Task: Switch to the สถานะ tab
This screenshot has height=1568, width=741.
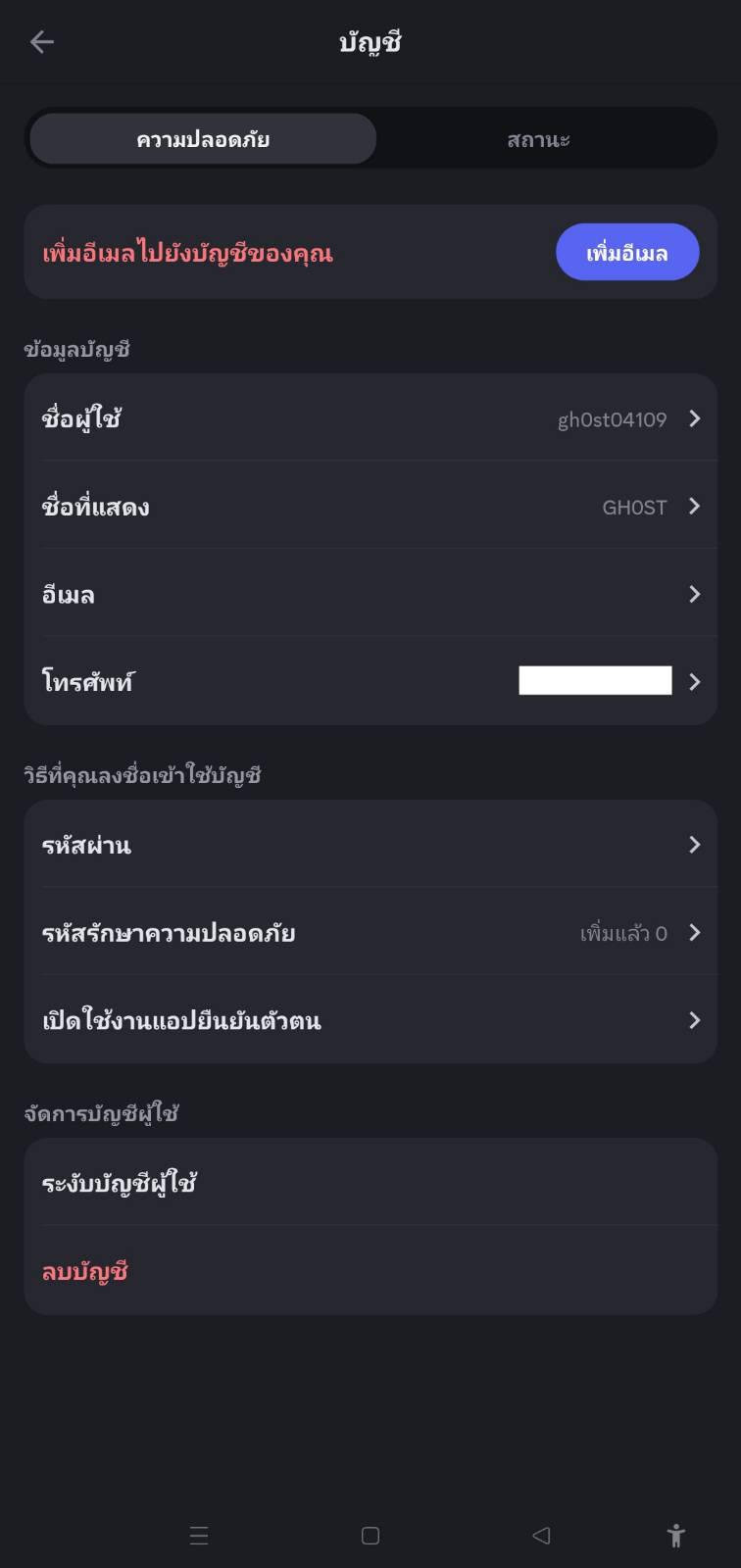Action: click(538, 139)
